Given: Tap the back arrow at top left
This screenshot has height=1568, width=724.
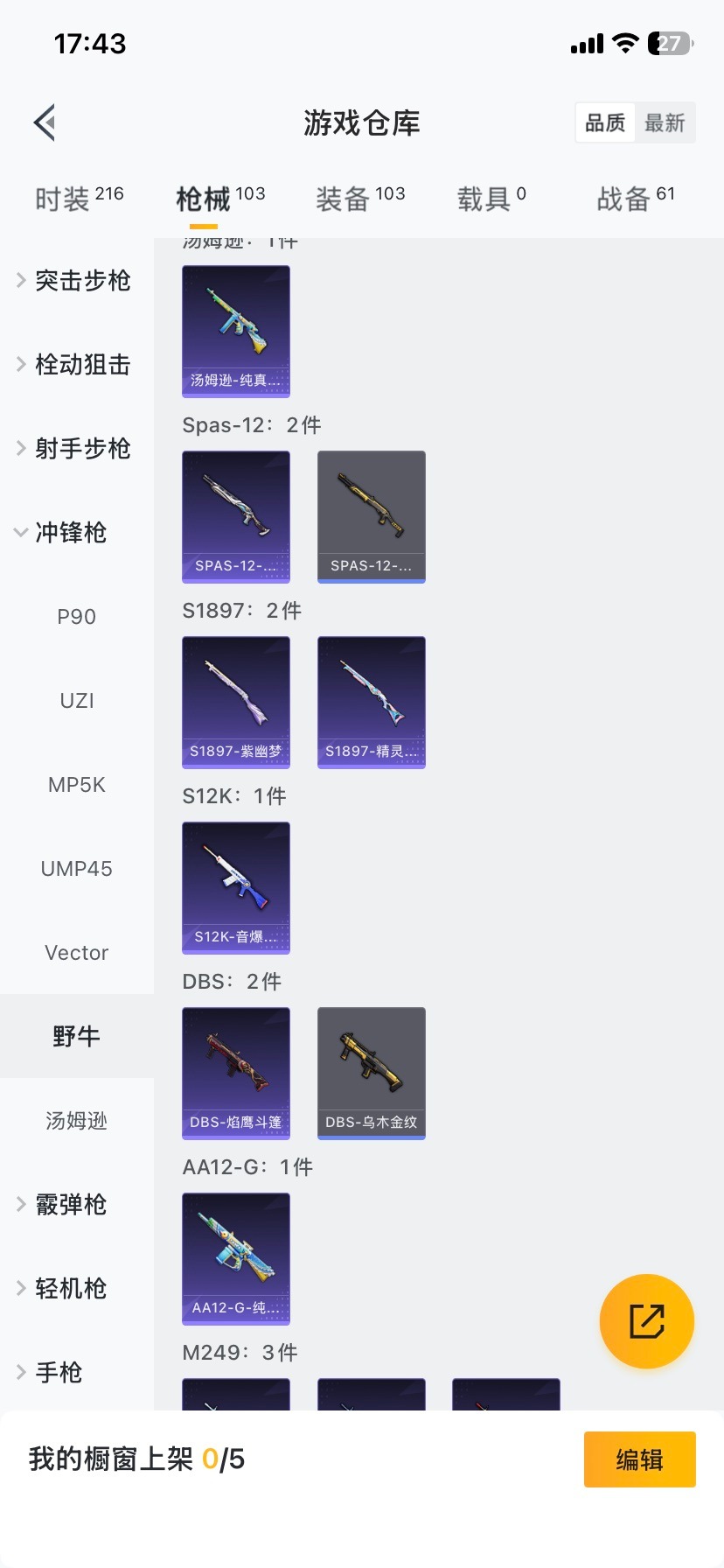Looking at the screenshot, I should [x=44, y=122].
